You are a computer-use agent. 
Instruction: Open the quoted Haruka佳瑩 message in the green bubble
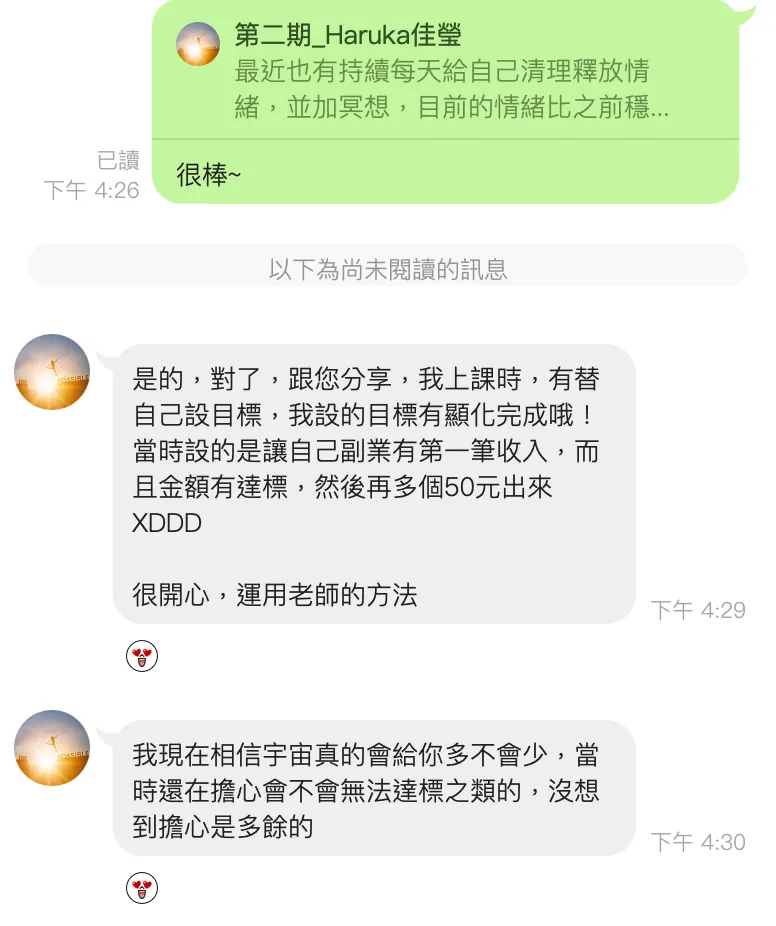coord(445,72)
